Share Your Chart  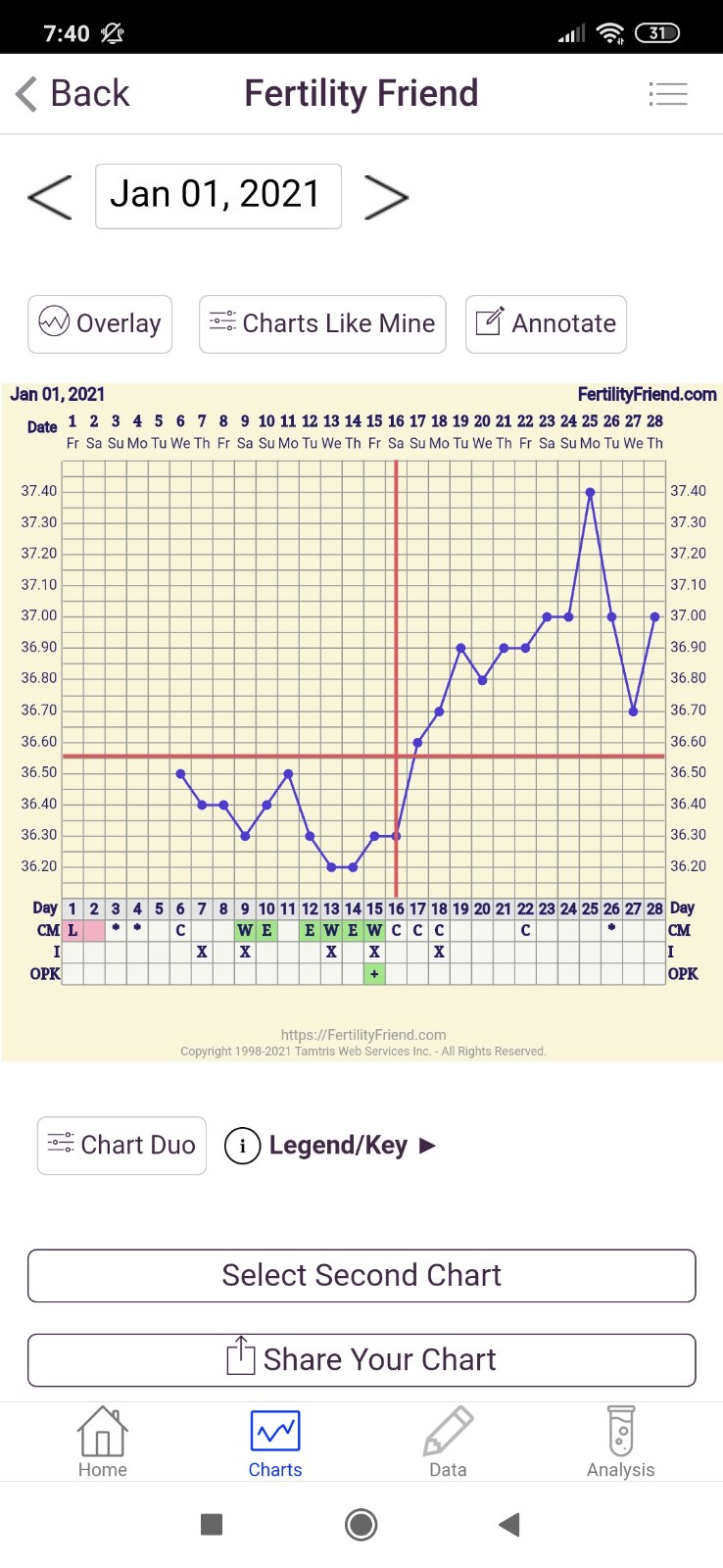pos(361,1359)
